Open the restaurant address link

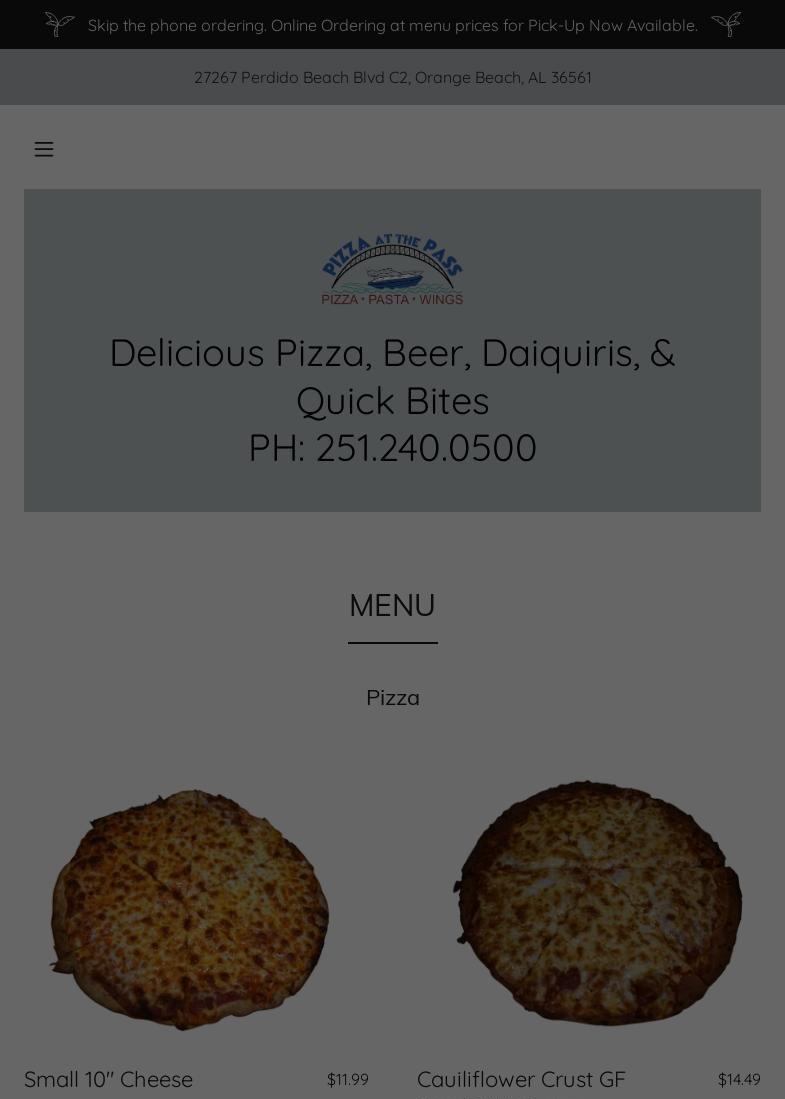392,78
